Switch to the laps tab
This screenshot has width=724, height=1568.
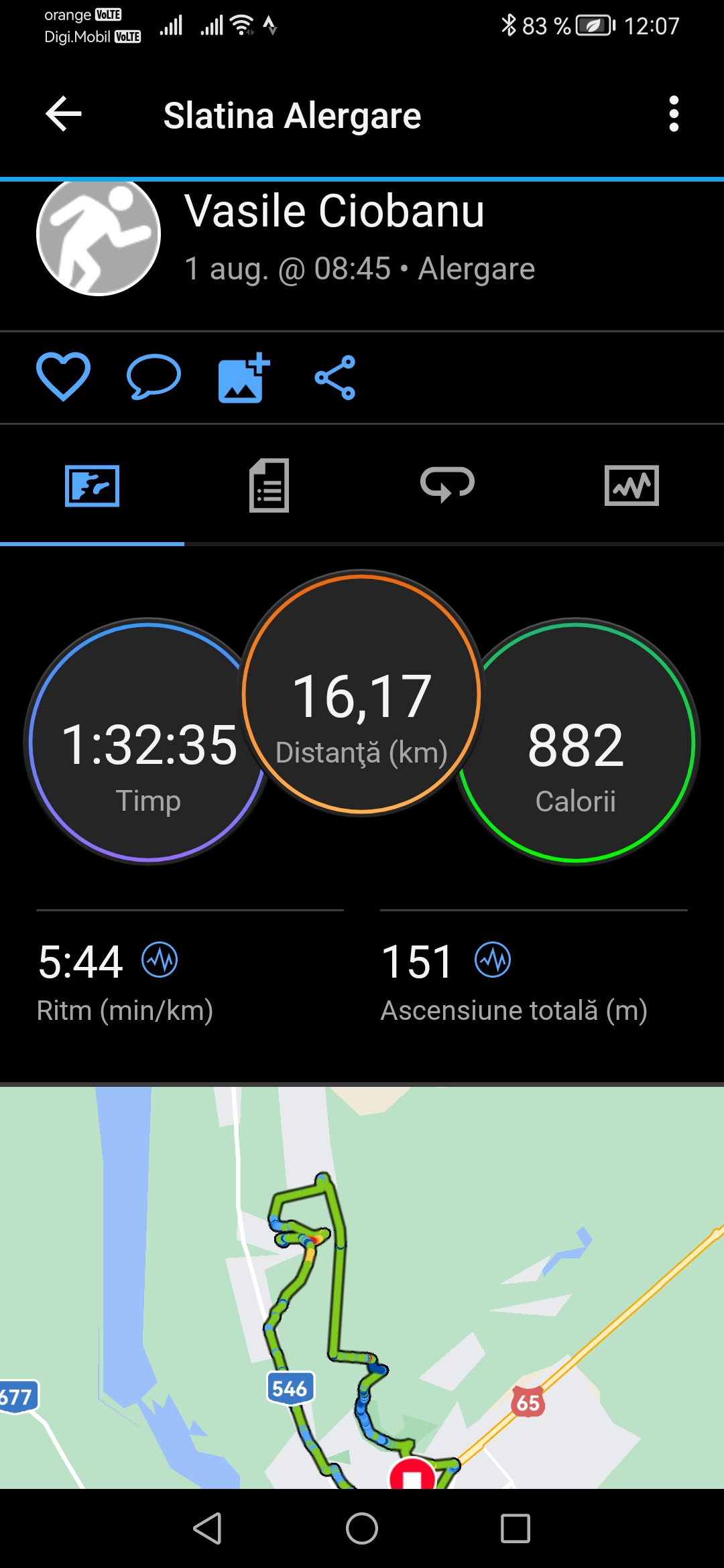point(447,486)
